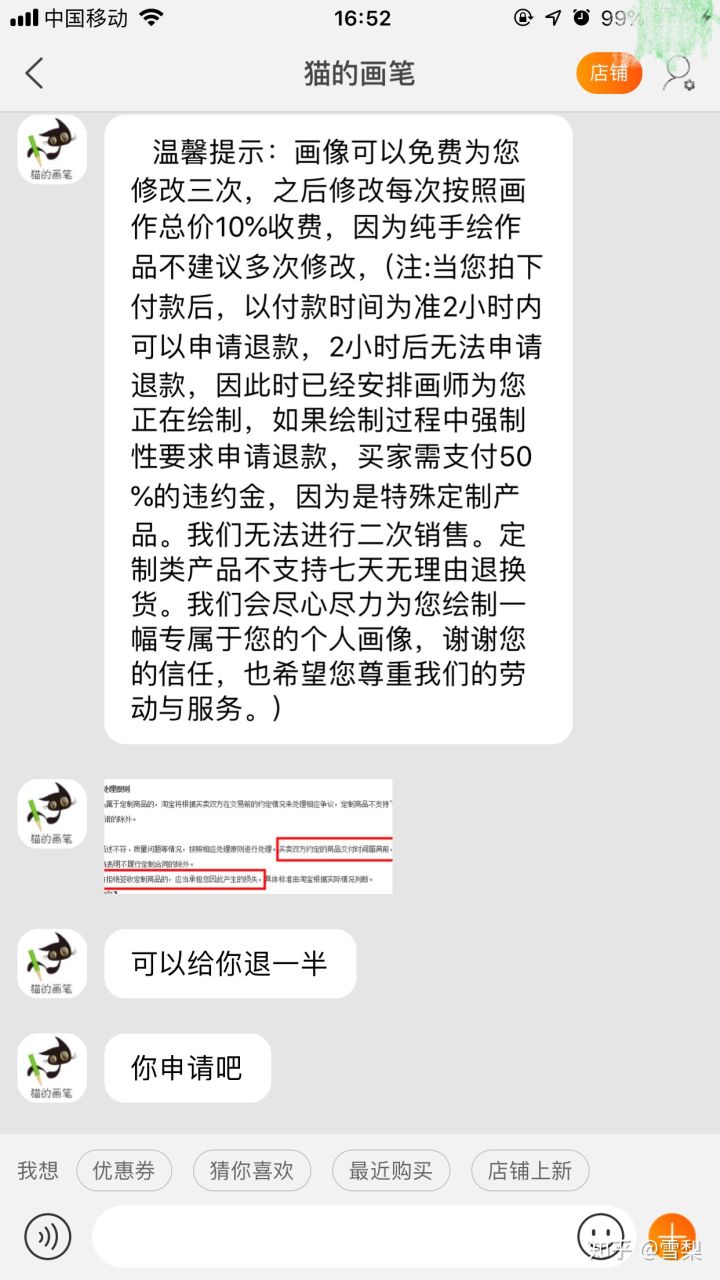720x1280 pixels.
Task: Open the policy screenshot image in chat
Action: click(248, 836)
